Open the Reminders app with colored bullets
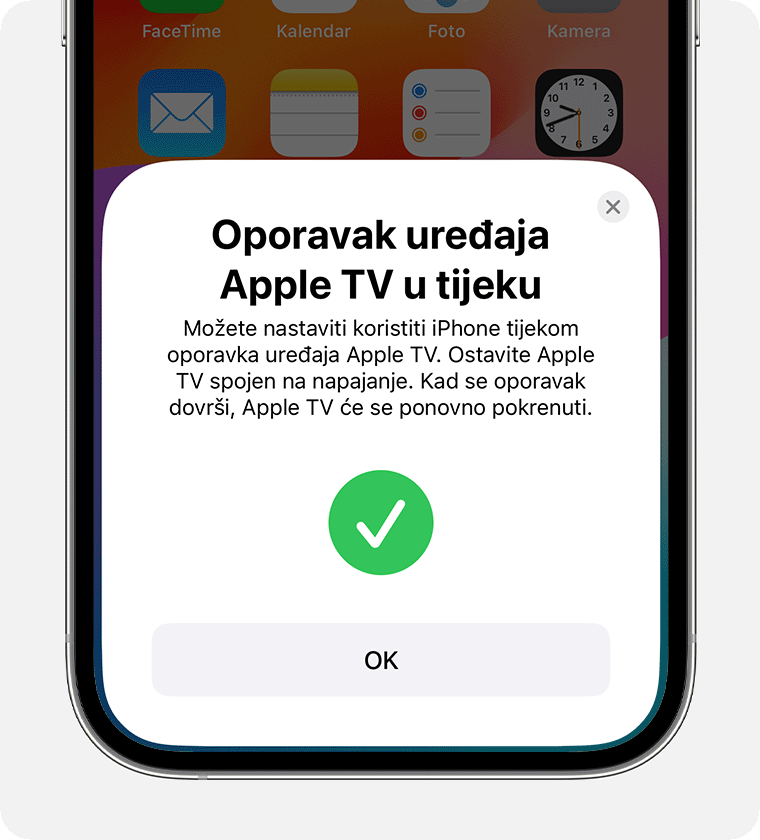Viewport: 760px width, 840px height. 446,112
